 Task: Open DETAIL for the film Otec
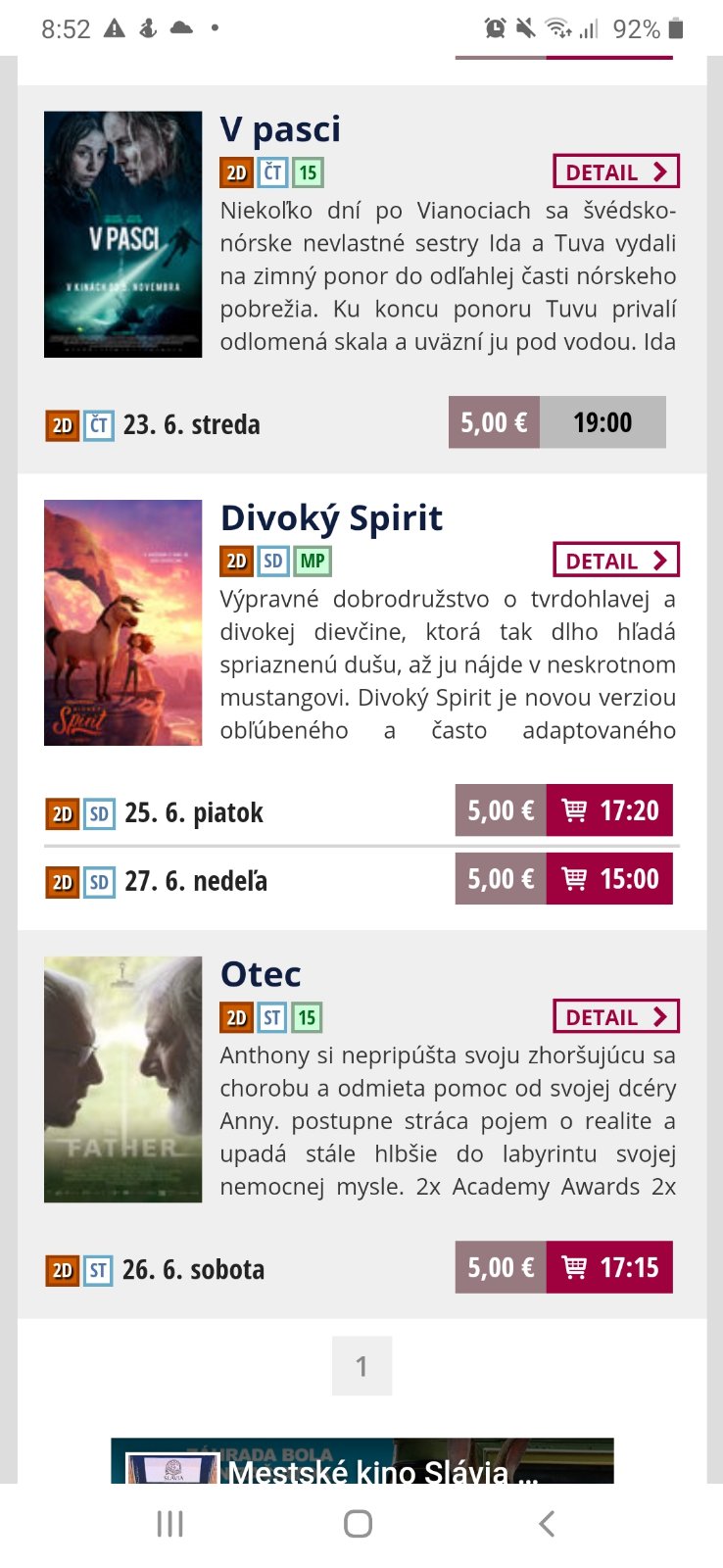(x=615, y=1016)
